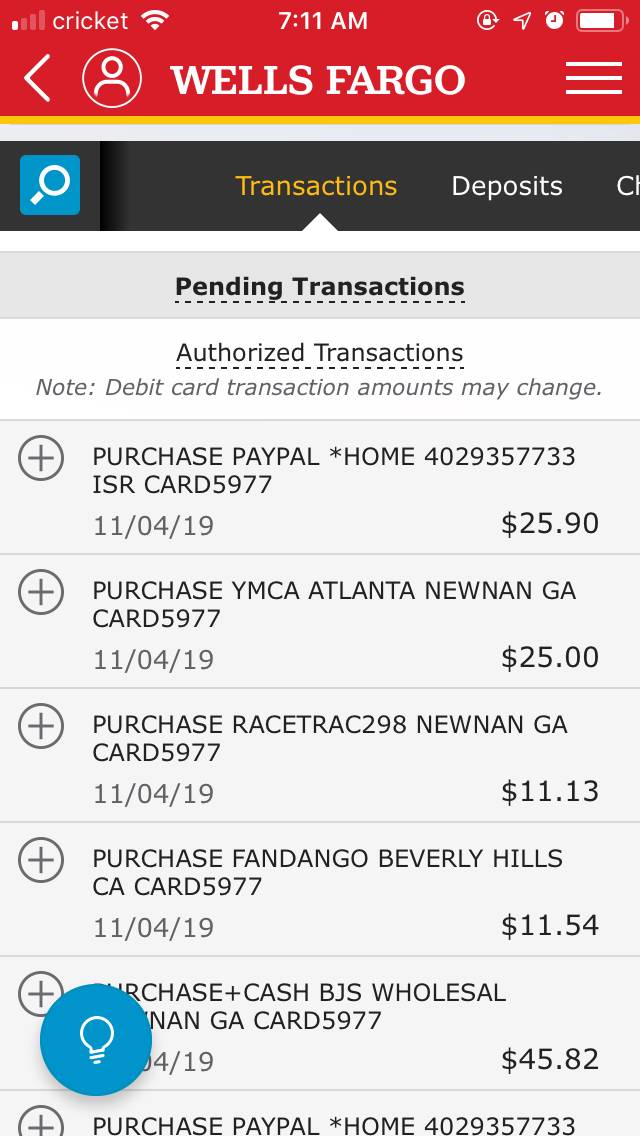
Task: Open the BJS Wholesal $45.82 transaction
Action: (320, 1023)
